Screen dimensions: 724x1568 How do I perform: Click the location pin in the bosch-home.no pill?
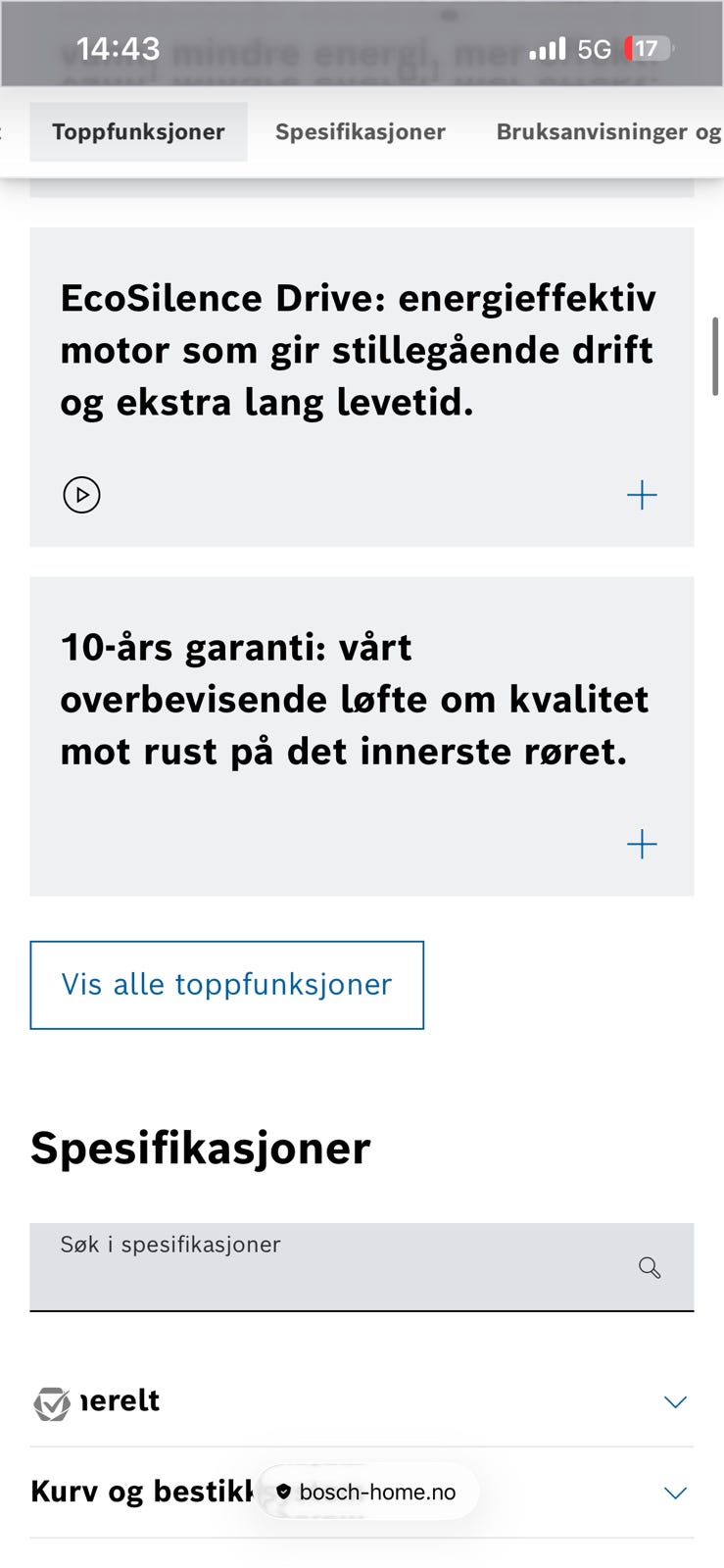[x=283, y=1492]
